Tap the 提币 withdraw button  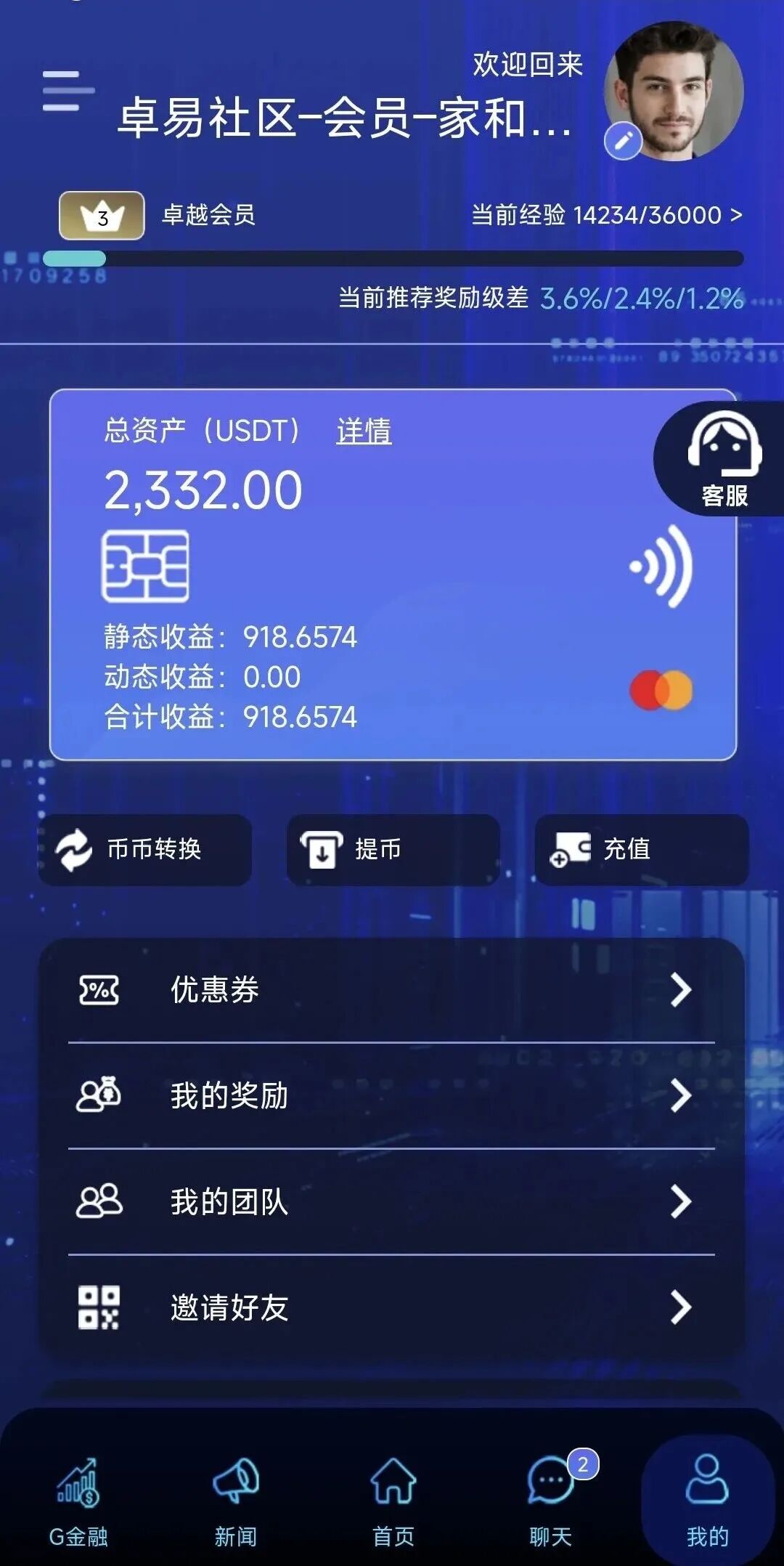pos(393,849)
